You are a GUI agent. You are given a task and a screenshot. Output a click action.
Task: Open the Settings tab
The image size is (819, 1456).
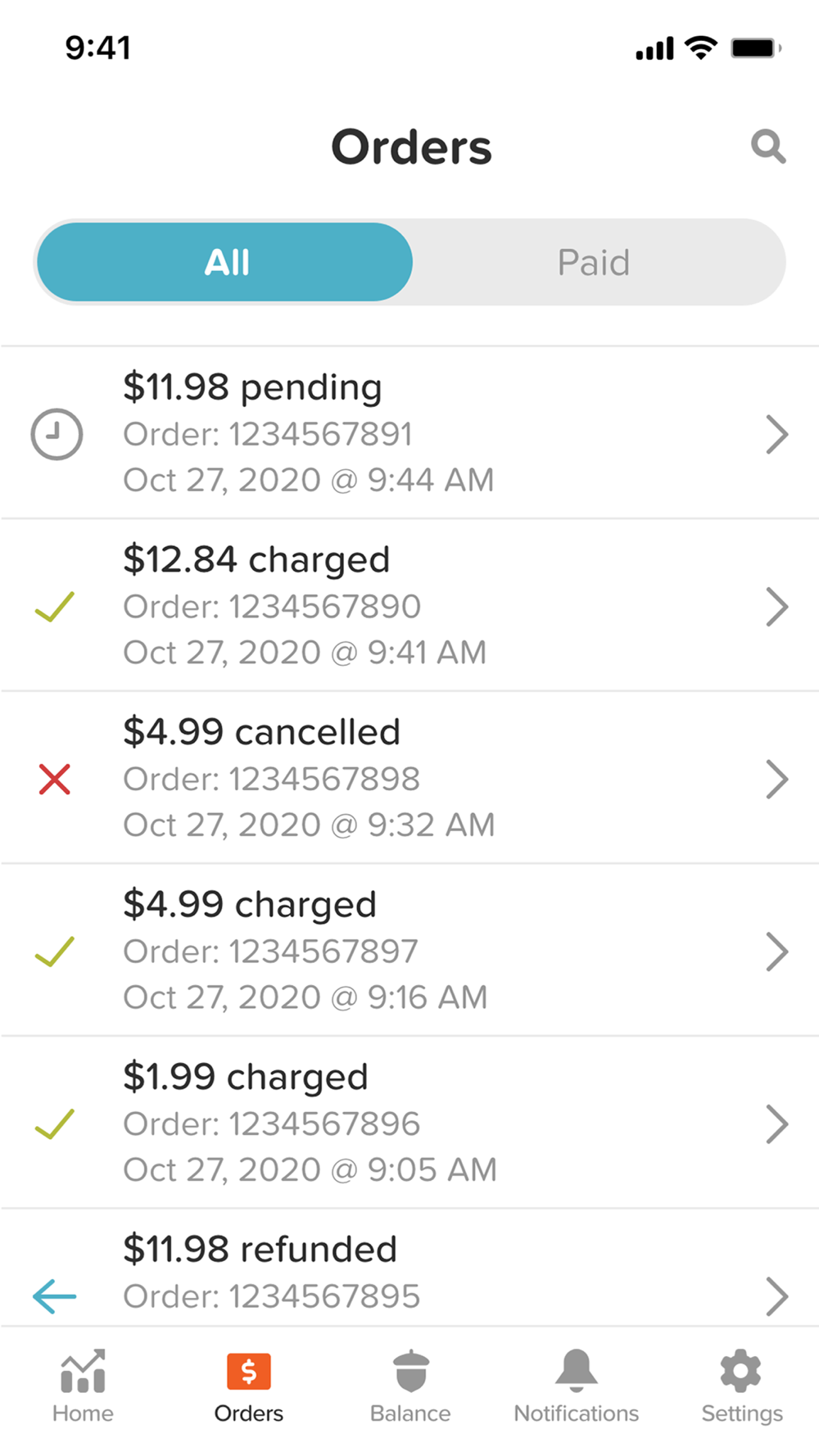tap(742, 1386)
